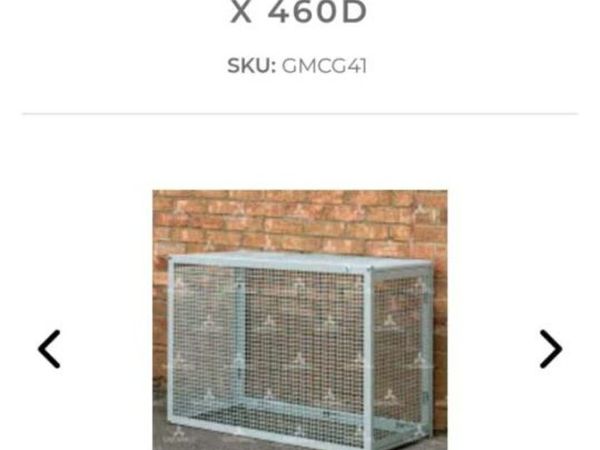Go to the previous product image
This screenshot has height=450, width=600.
point(49,348)
